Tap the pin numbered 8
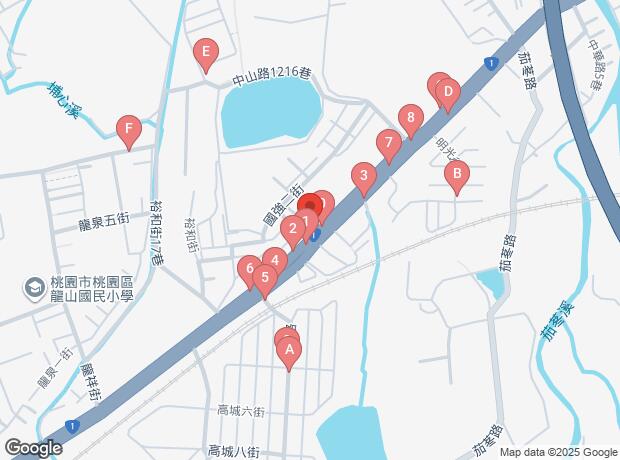620x460 pixels. [410, 119]
